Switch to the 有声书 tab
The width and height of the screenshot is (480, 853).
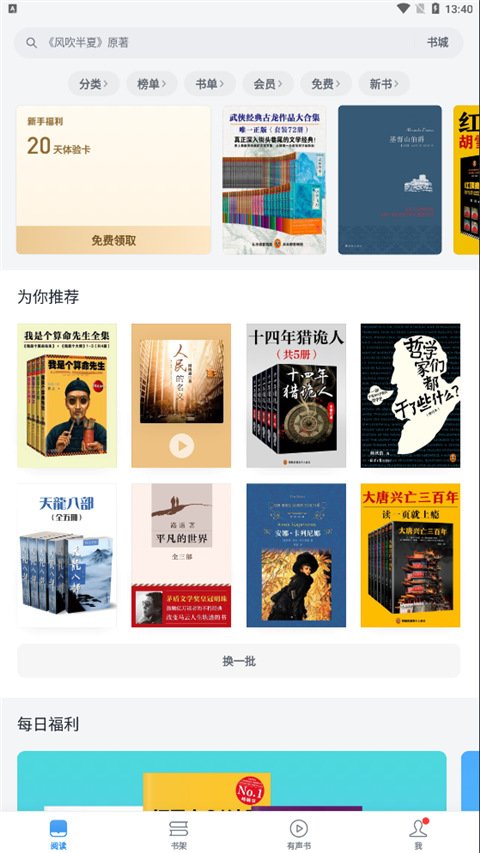pos(299,835)
